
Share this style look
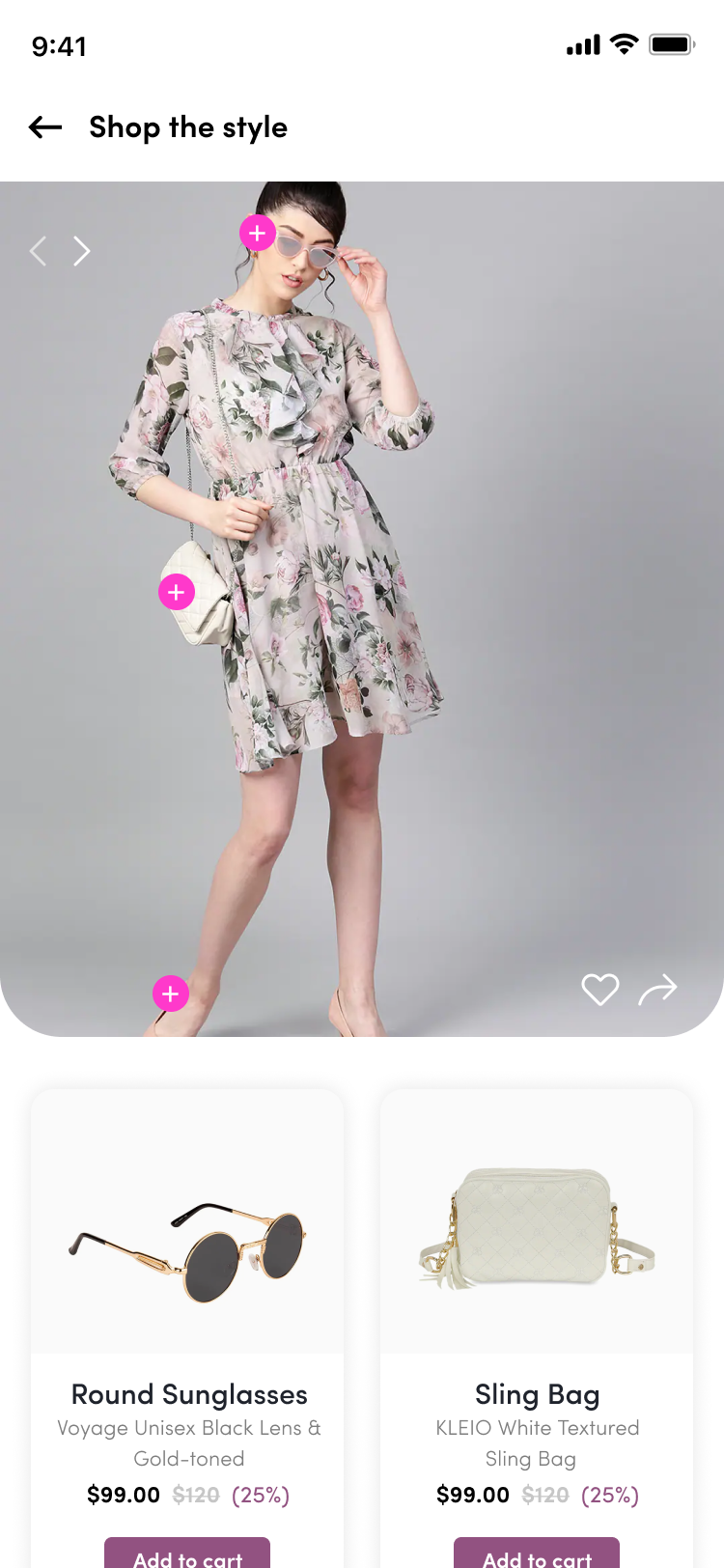[658, 990]
